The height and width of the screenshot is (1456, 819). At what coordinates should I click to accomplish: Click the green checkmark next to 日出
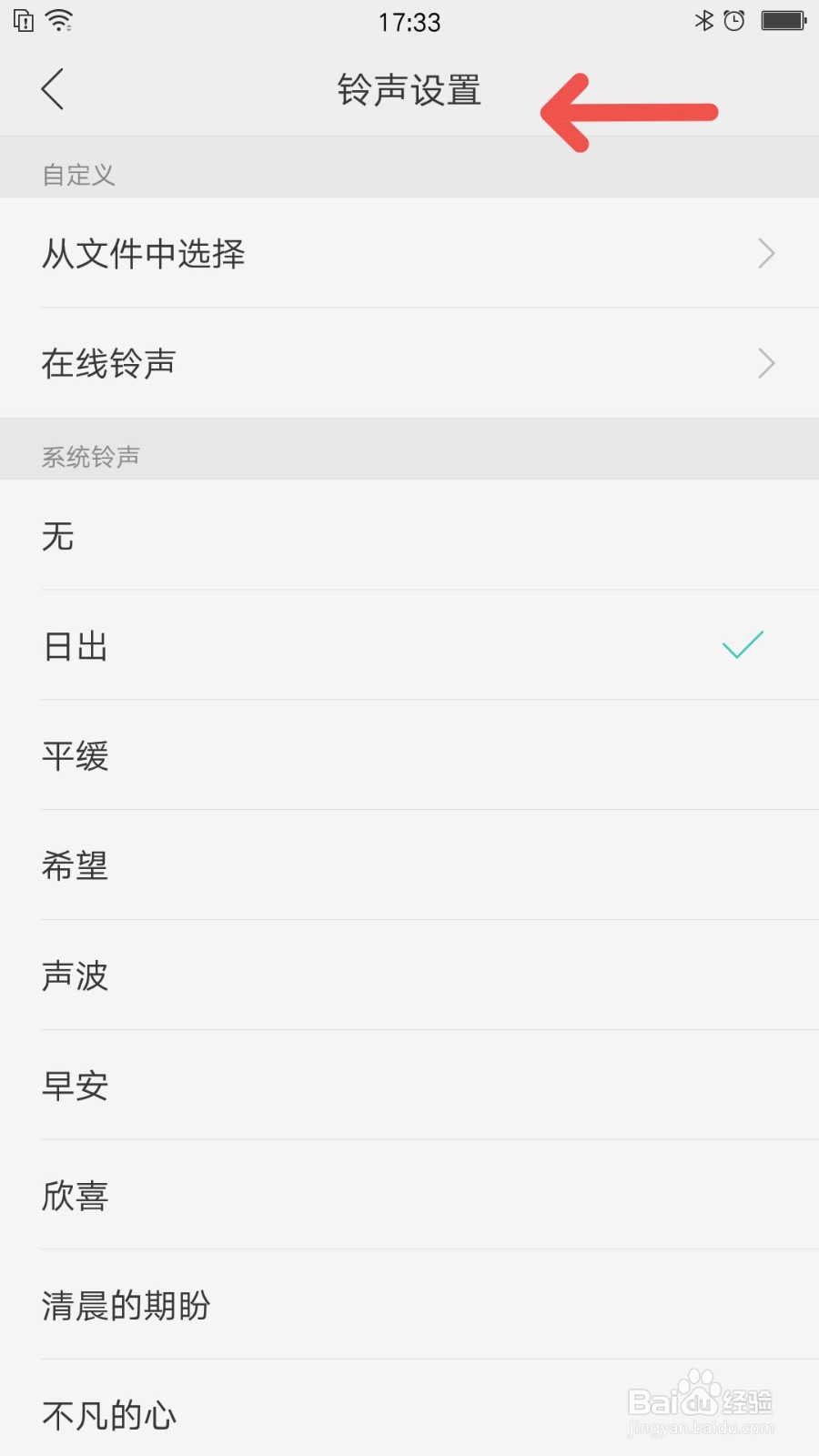tap(742, 646)
